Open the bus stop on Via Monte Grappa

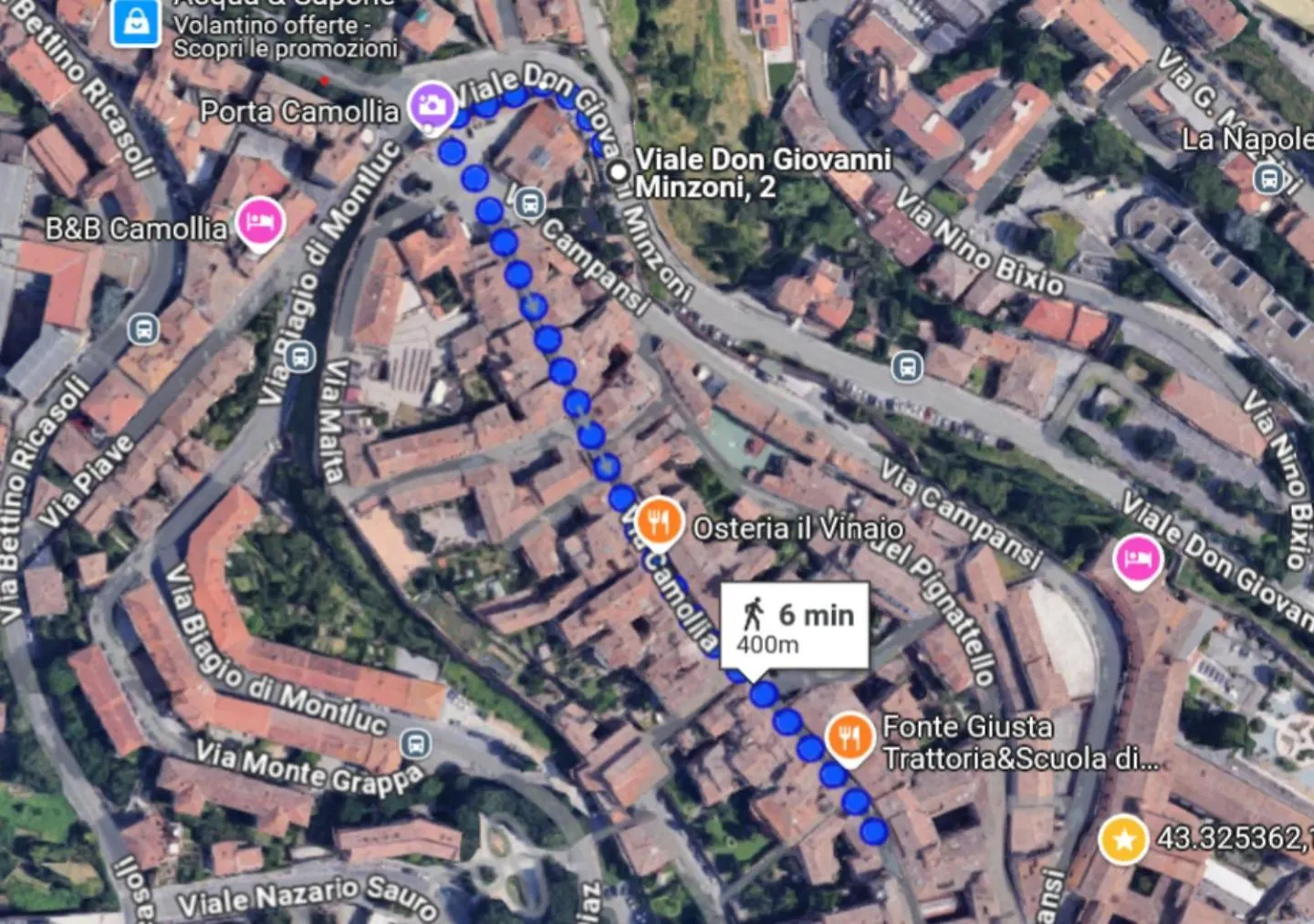click(x=416, y=743)
